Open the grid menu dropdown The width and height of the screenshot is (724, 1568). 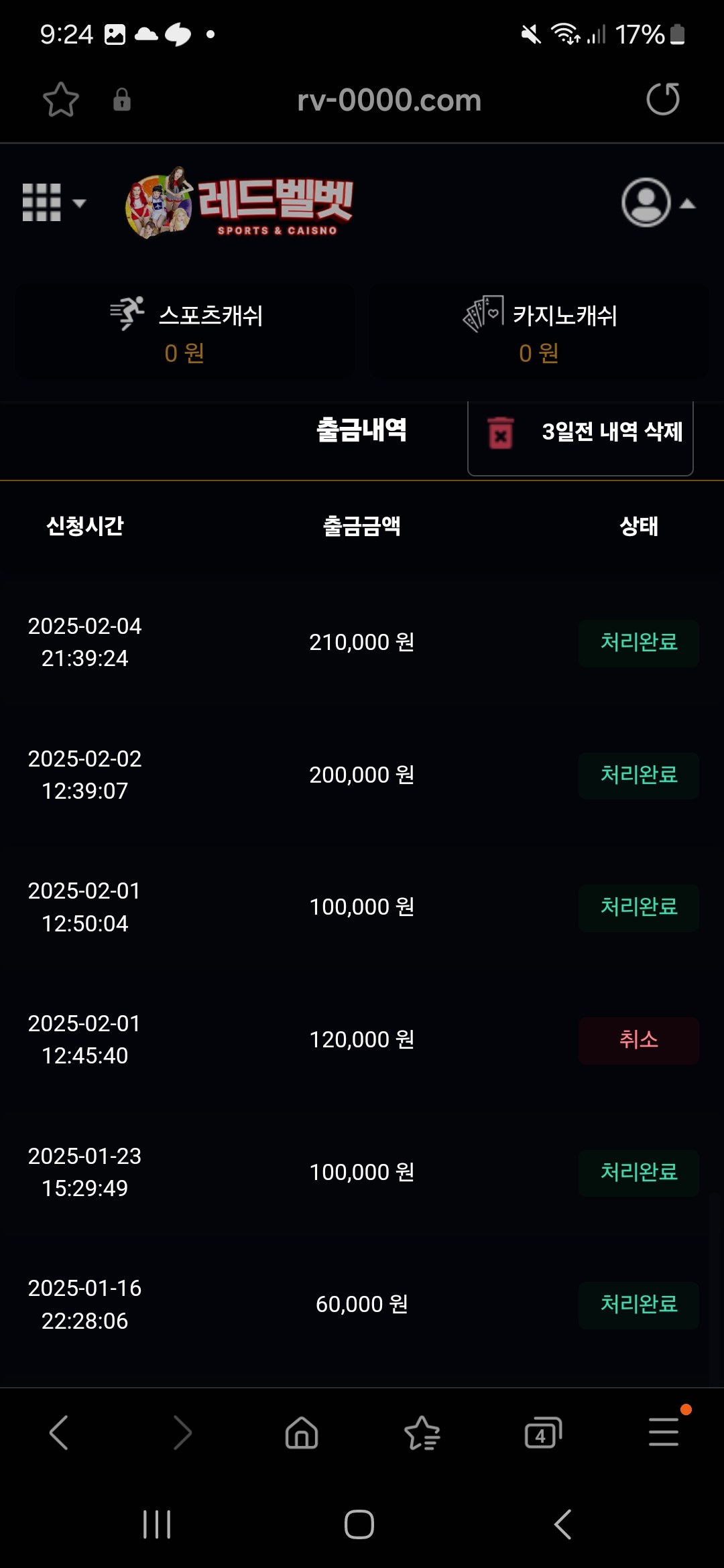click(54, 202)
